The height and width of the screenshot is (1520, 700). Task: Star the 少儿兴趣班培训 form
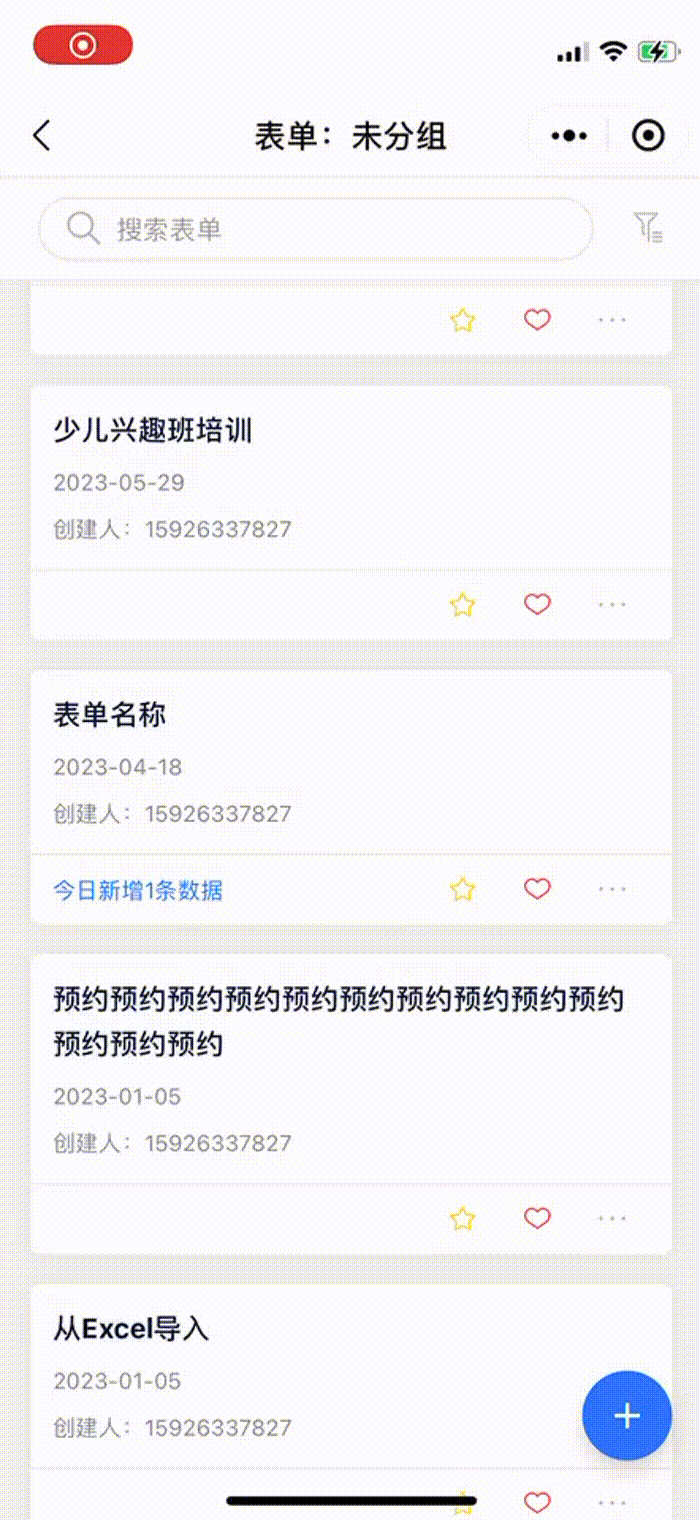(462, 604)
